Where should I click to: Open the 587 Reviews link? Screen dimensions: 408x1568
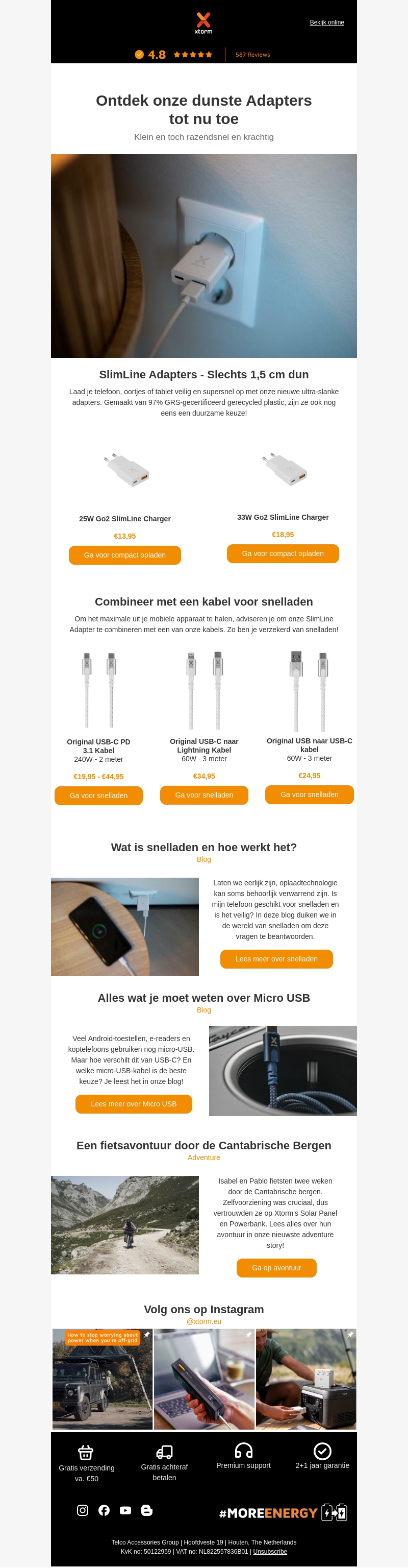coord(252,55)
